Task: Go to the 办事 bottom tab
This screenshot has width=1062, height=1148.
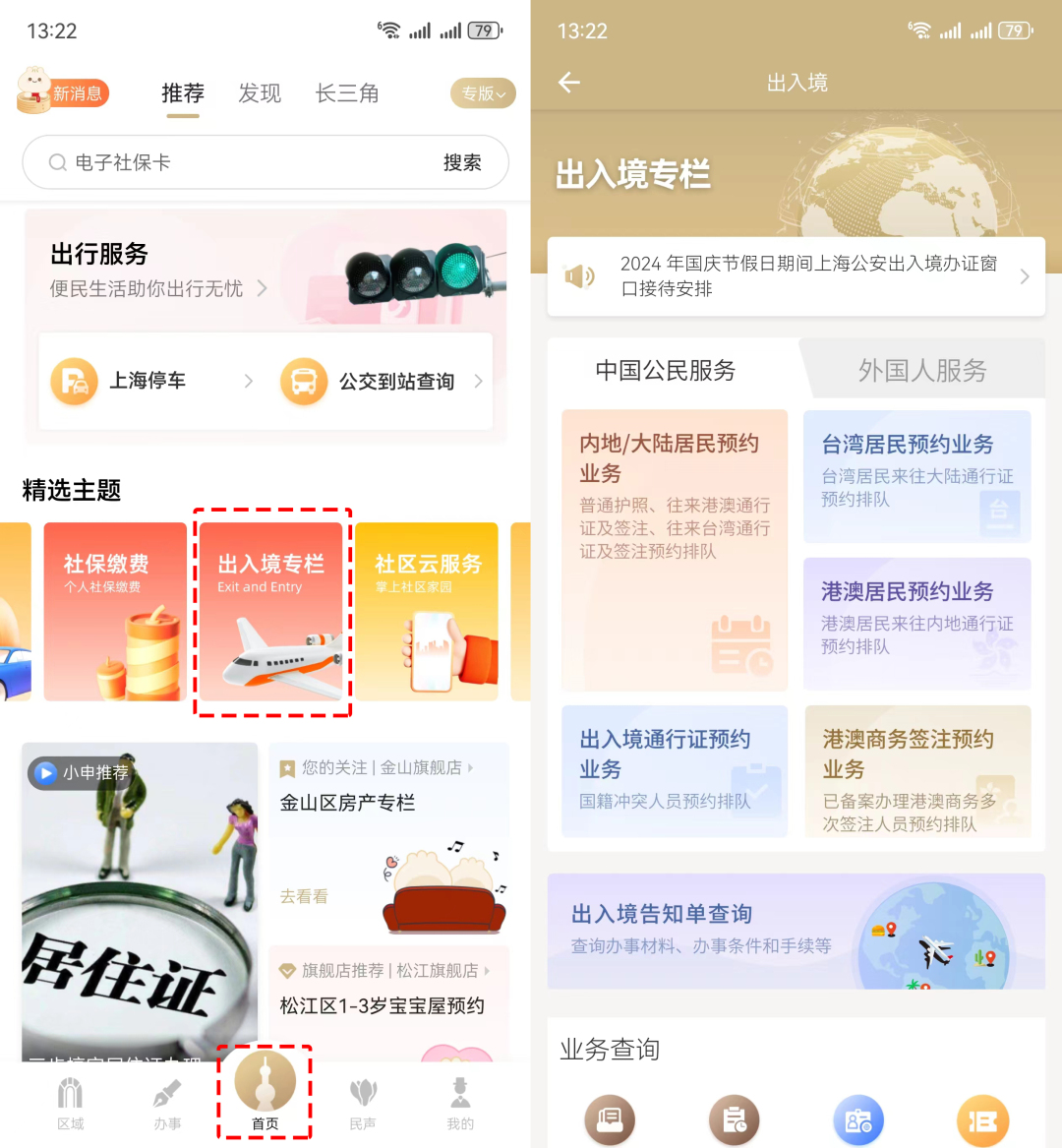Action: click(167, 1103)
